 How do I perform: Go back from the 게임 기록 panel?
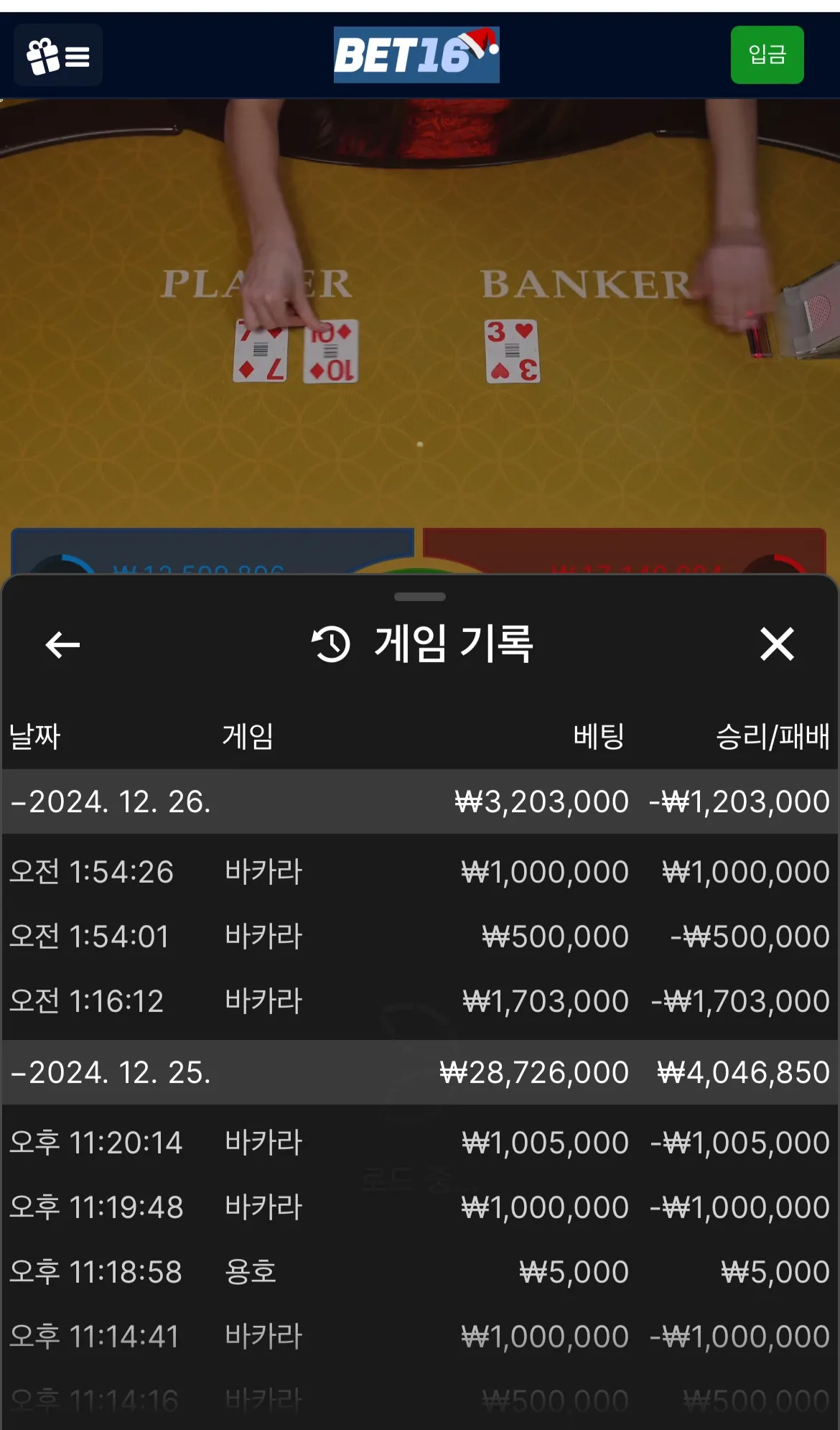click(62, 644)
